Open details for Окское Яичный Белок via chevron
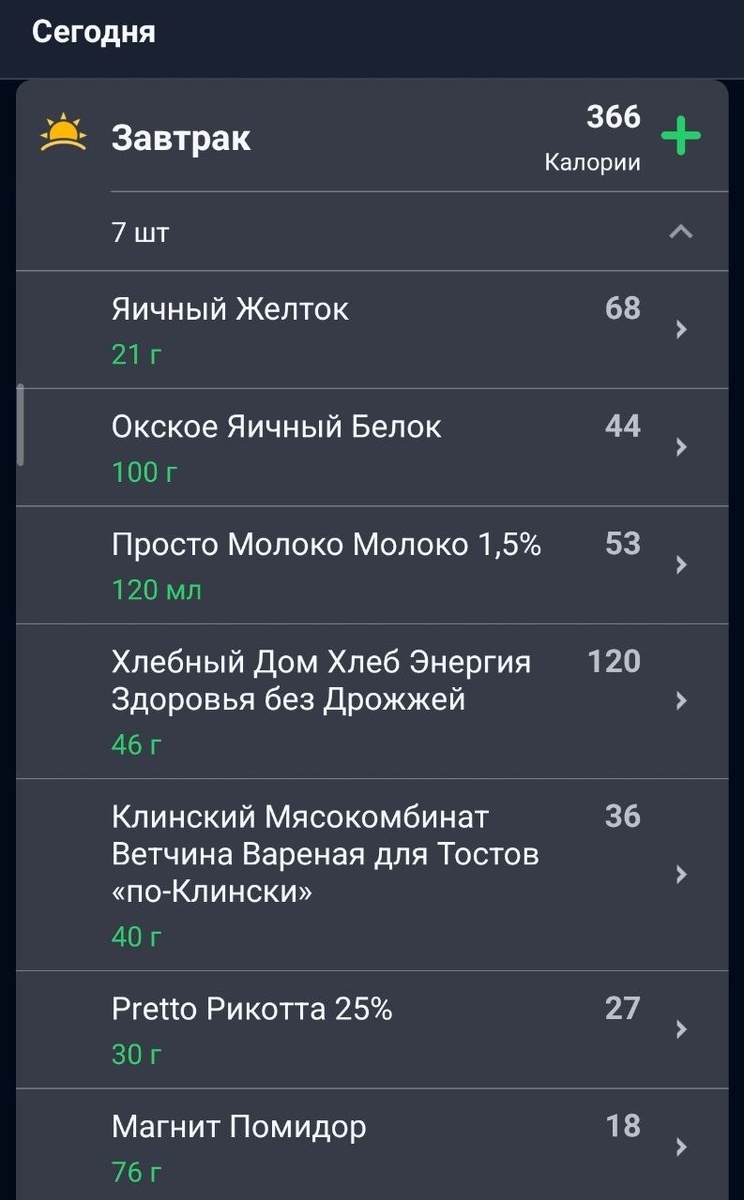 683,447
